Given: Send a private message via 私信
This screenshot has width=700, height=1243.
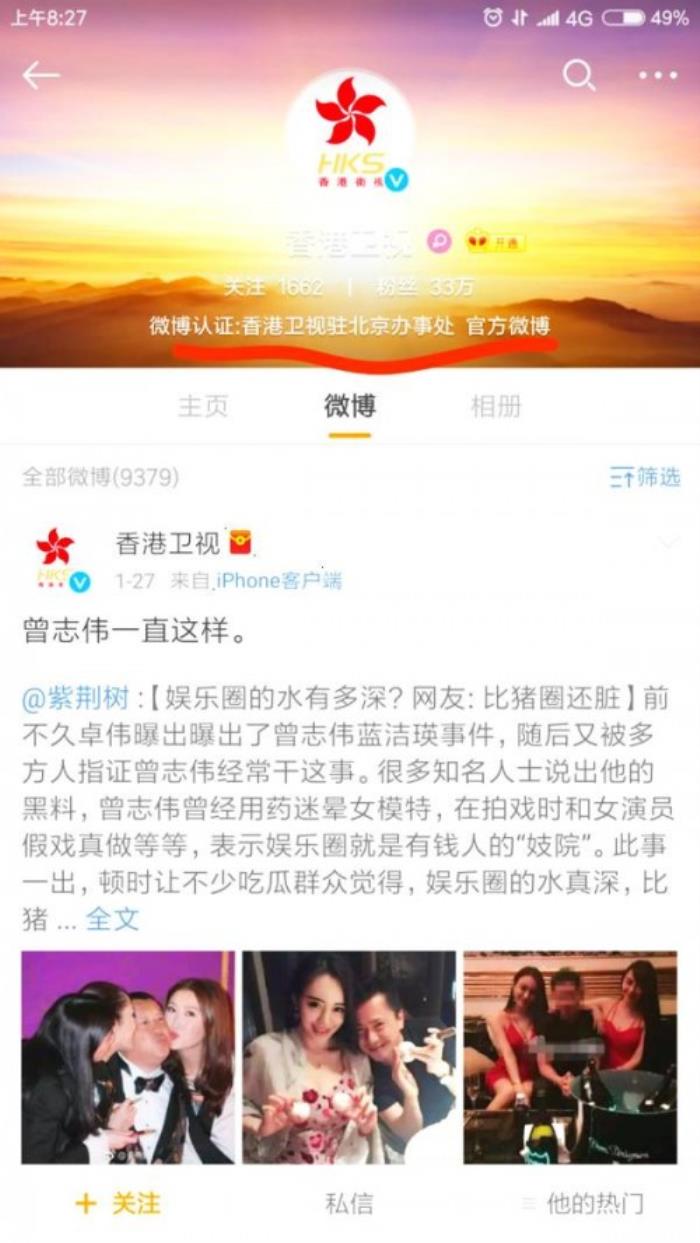Looking at the screenshot, I should [x=349, y=1204].
